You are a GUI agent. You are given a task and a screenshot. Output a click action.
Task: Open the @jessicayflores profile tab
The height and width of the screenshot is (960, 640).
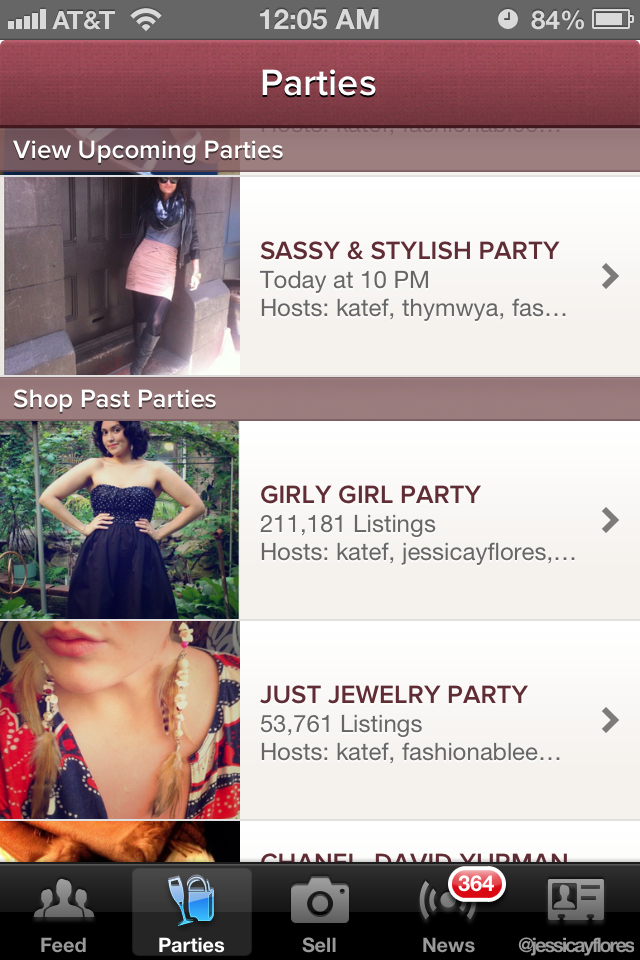click(x=576, y=914)
